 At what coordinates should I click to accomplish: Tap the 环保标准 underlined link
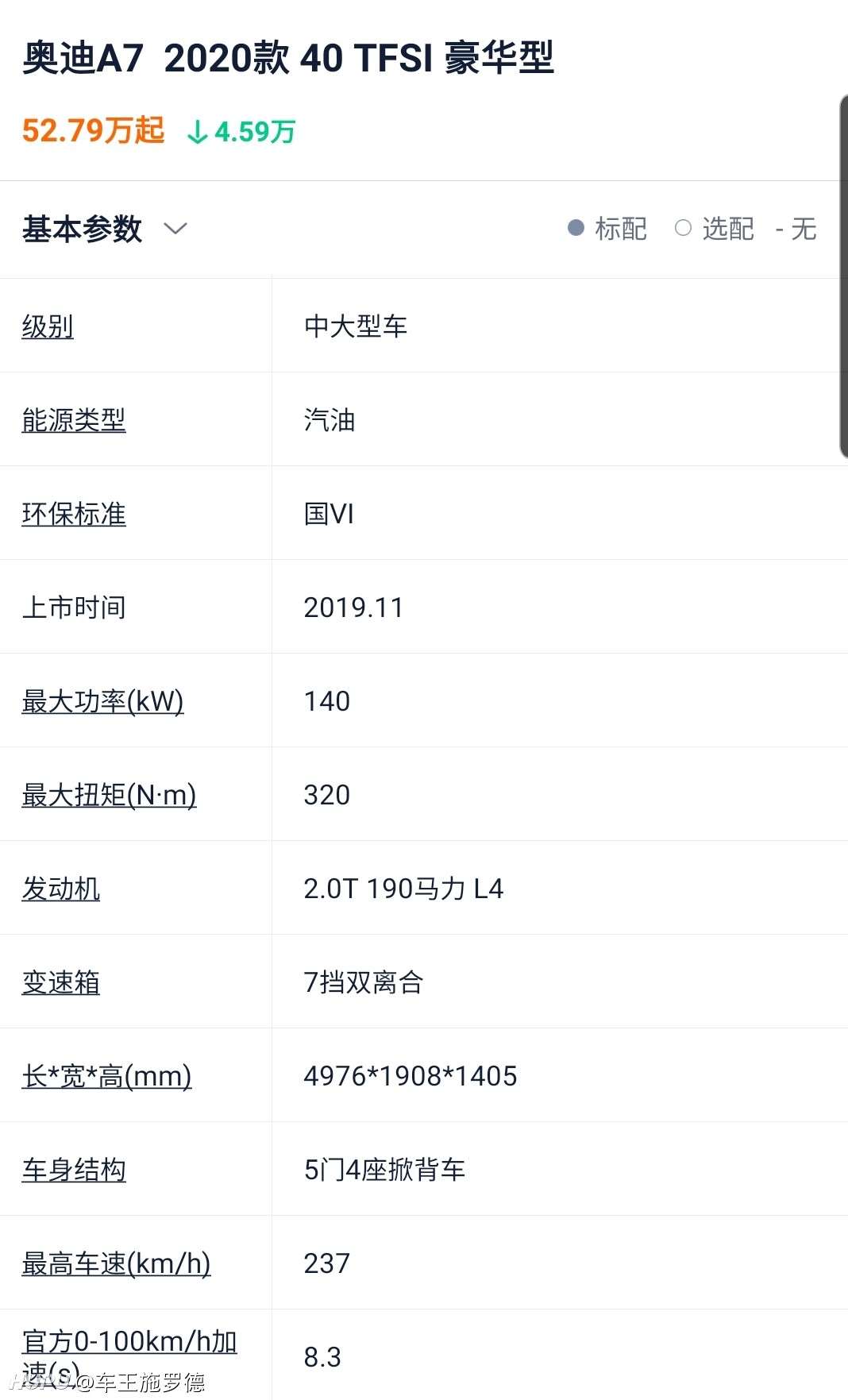pyautogui.click(x=74, y=514)
